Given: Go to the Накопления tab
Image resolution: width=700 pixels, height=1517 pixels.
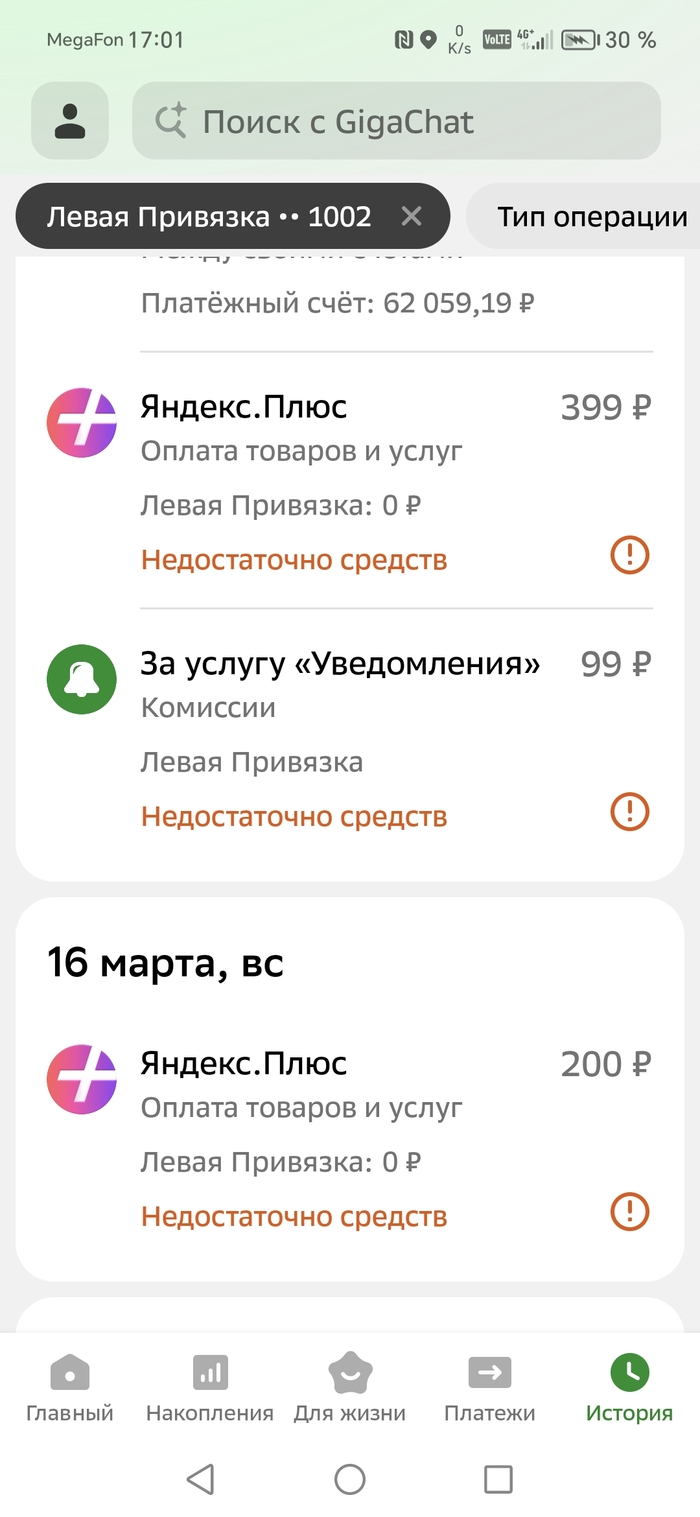Looking at the screenshot, I should coord(210,1388).
